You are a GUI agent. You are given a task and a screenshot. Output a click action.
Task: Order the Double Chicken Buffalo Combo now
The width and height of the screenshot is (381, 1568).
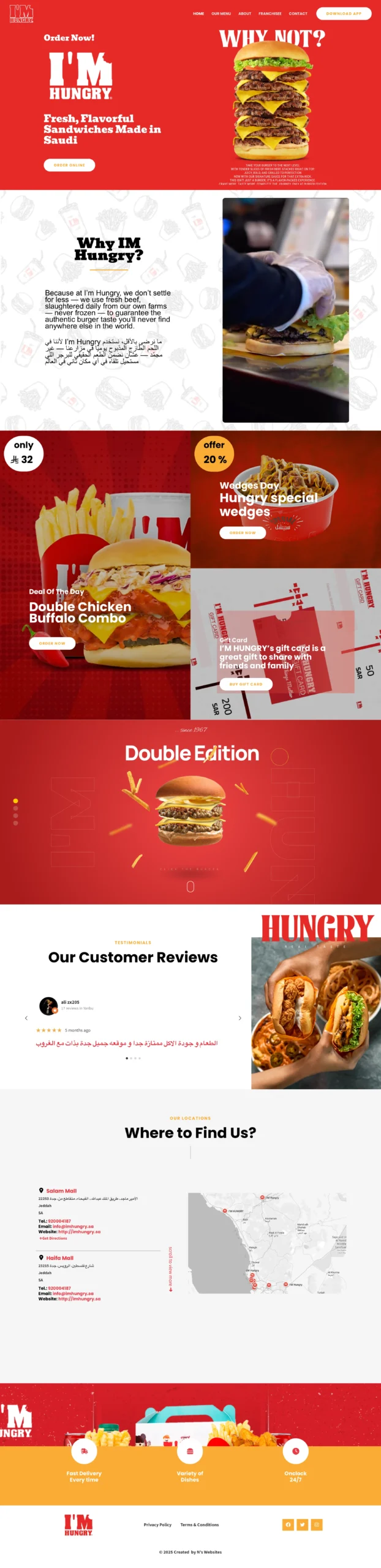point(52,643)
